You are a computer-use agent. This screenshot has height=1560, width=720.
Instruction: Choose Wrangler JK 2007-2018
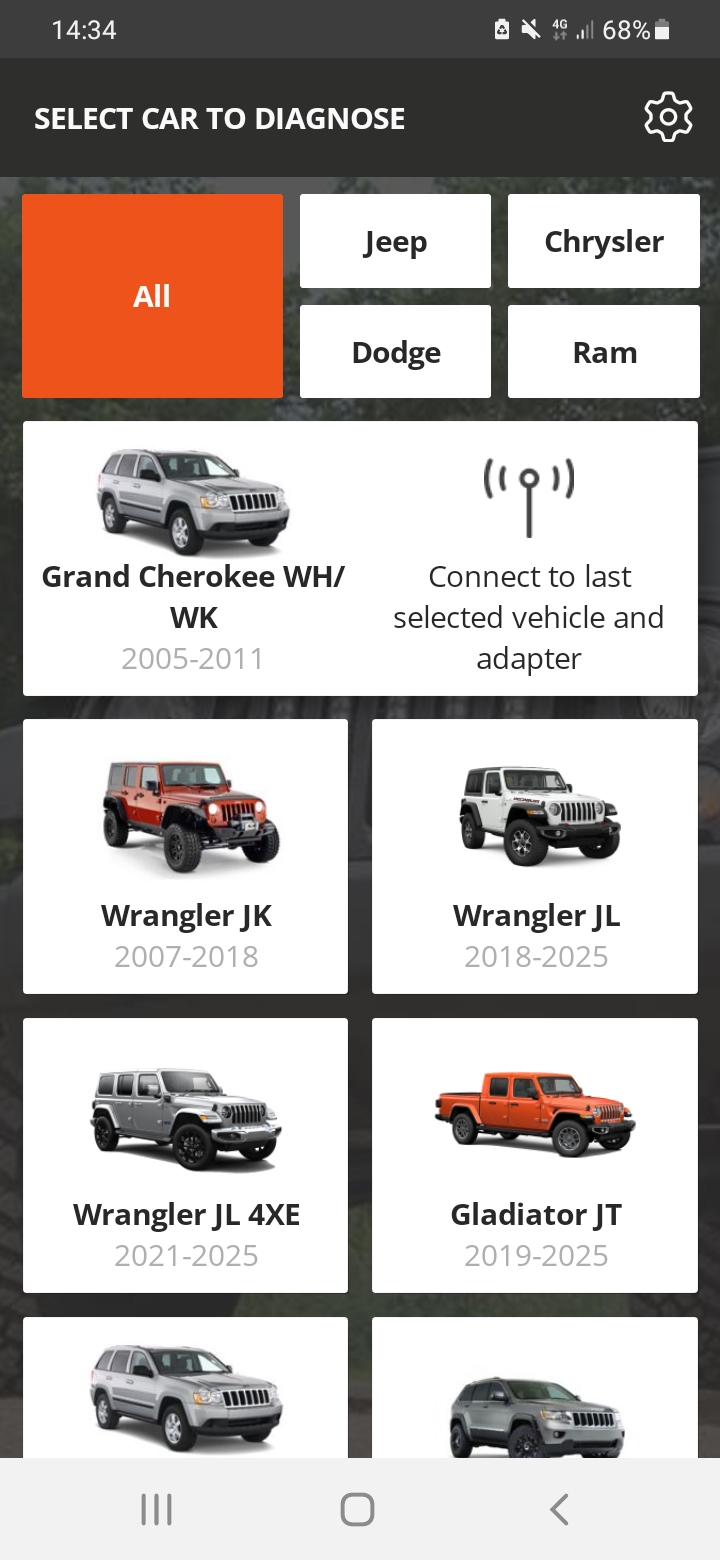(x=186, y=856)
